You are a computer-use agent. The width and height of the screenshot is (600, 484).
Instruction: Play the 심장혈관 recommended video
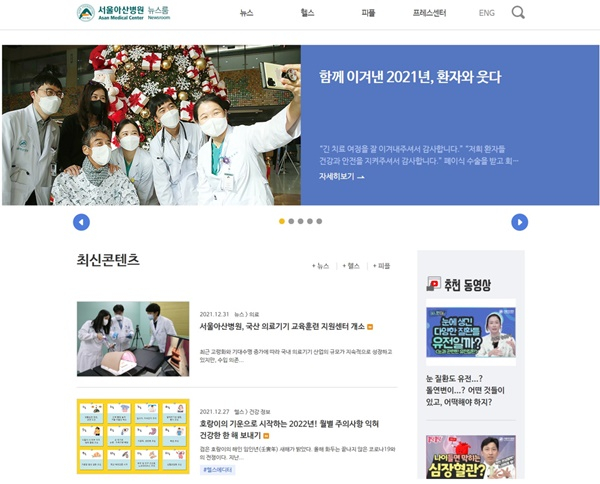471,456
